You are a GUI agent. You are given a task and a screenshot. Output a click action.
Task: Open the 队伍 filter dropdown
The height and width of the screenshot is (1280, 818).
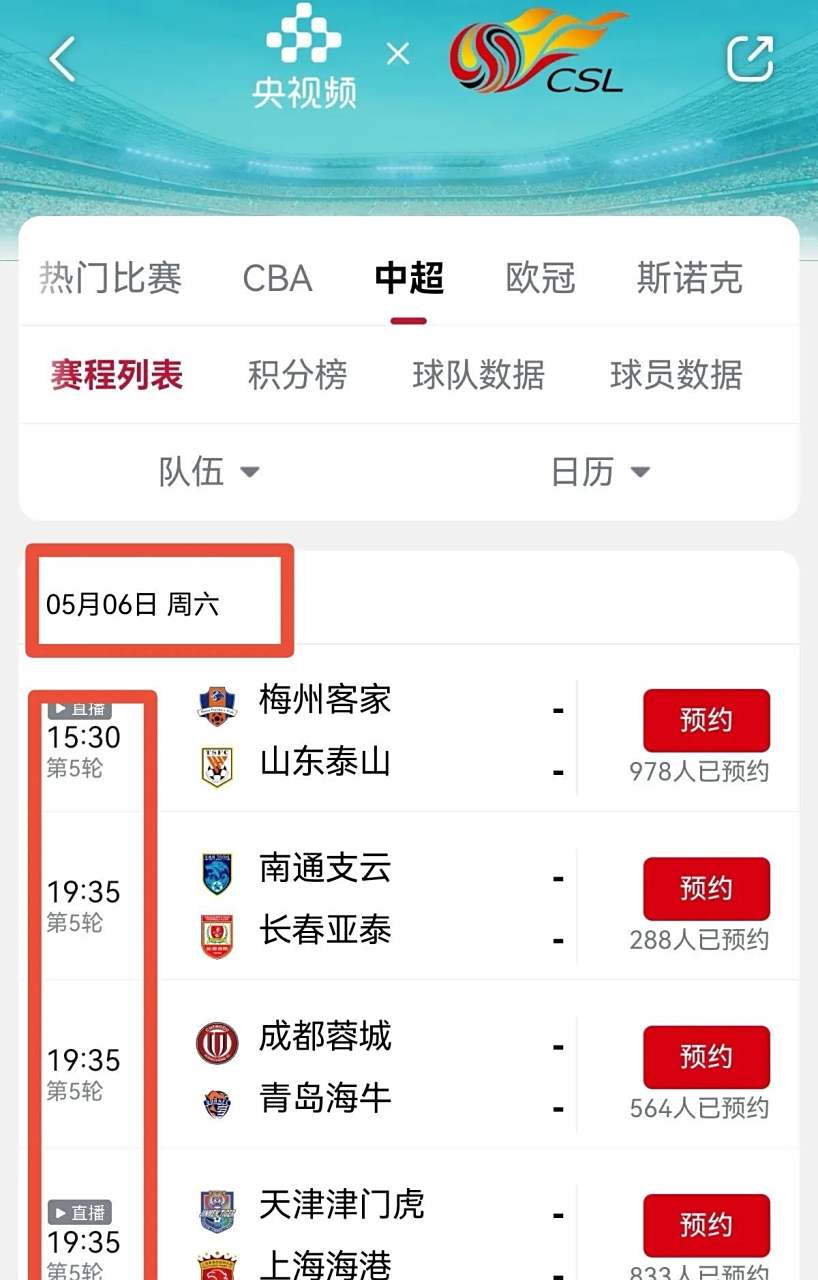pyautogui.click(x=210, y=472)
